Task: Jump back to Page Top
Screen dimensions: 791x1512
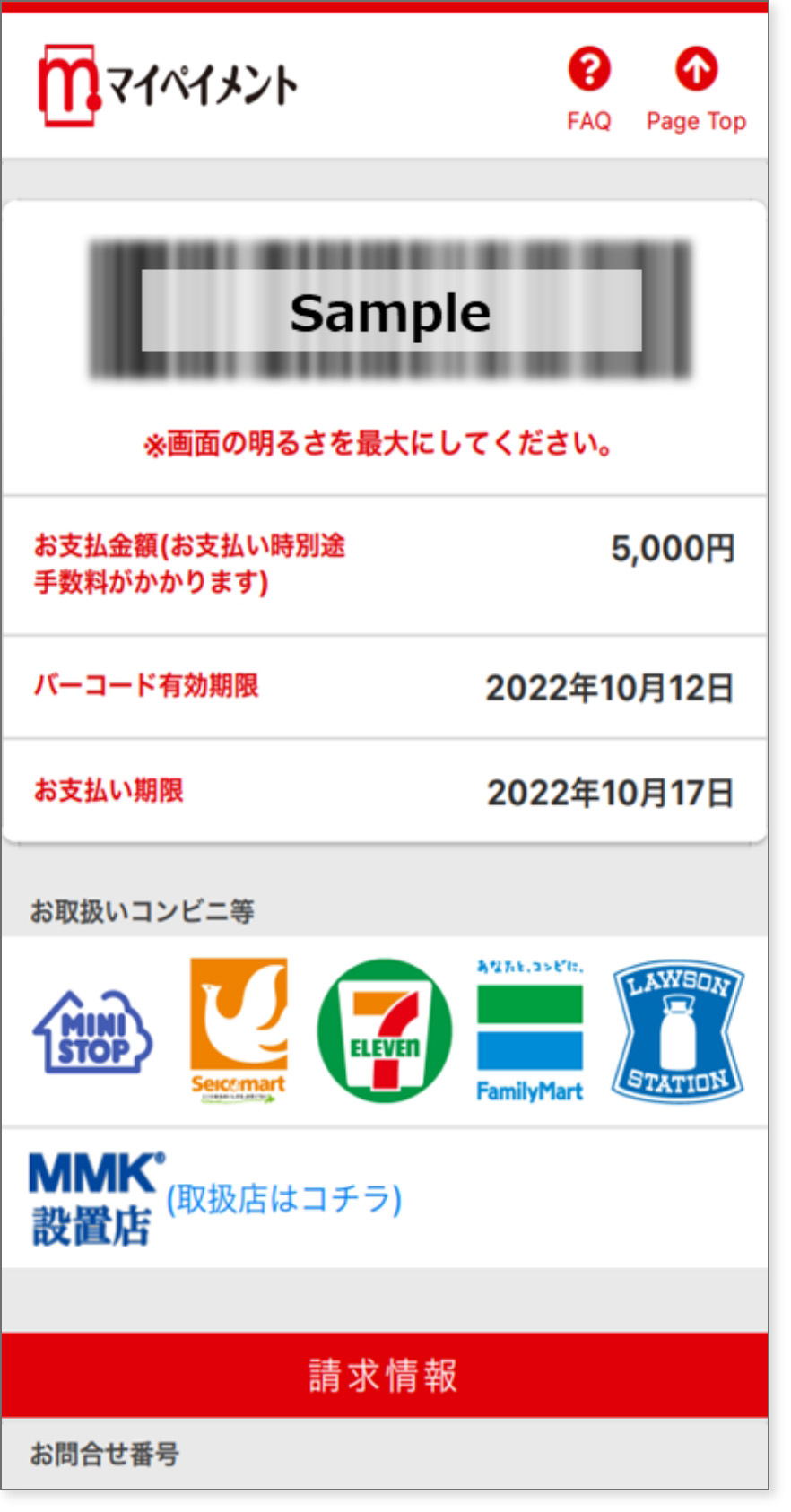Action: tap(696, 87)
